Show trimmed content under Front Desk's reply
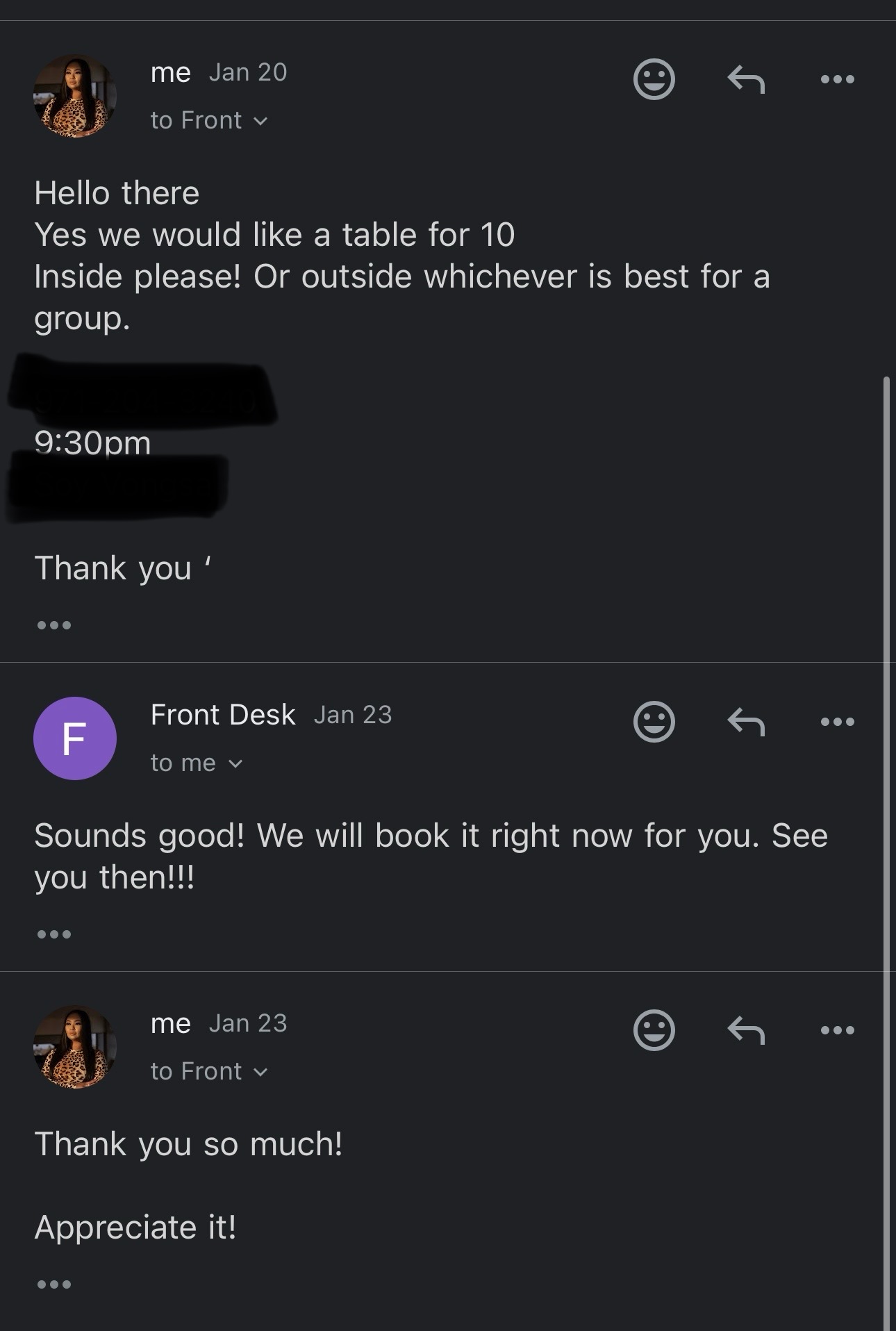 (54, 934)
